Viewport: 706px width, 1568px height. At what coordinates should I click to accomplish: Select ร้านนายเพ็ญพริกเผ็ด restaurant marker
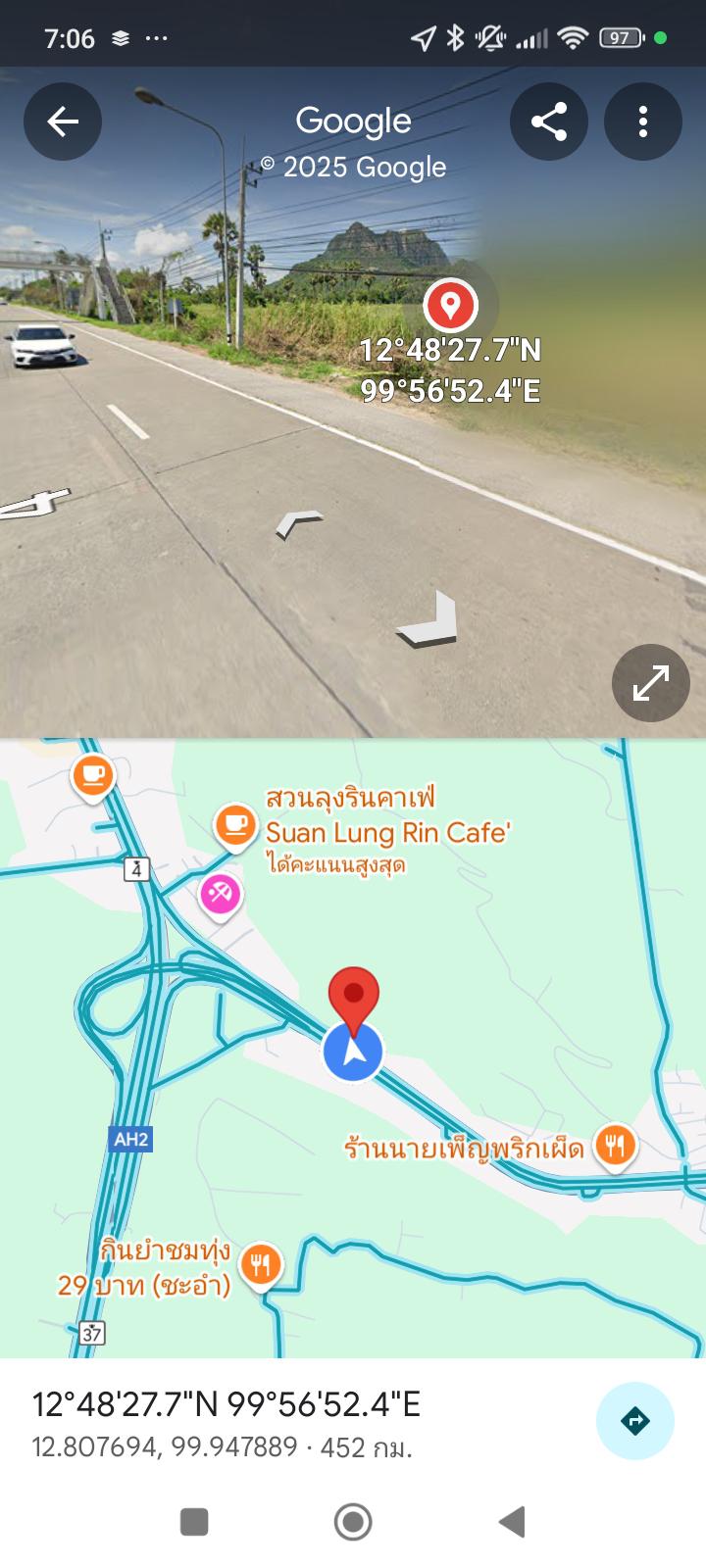click(x=615, y=1145)
